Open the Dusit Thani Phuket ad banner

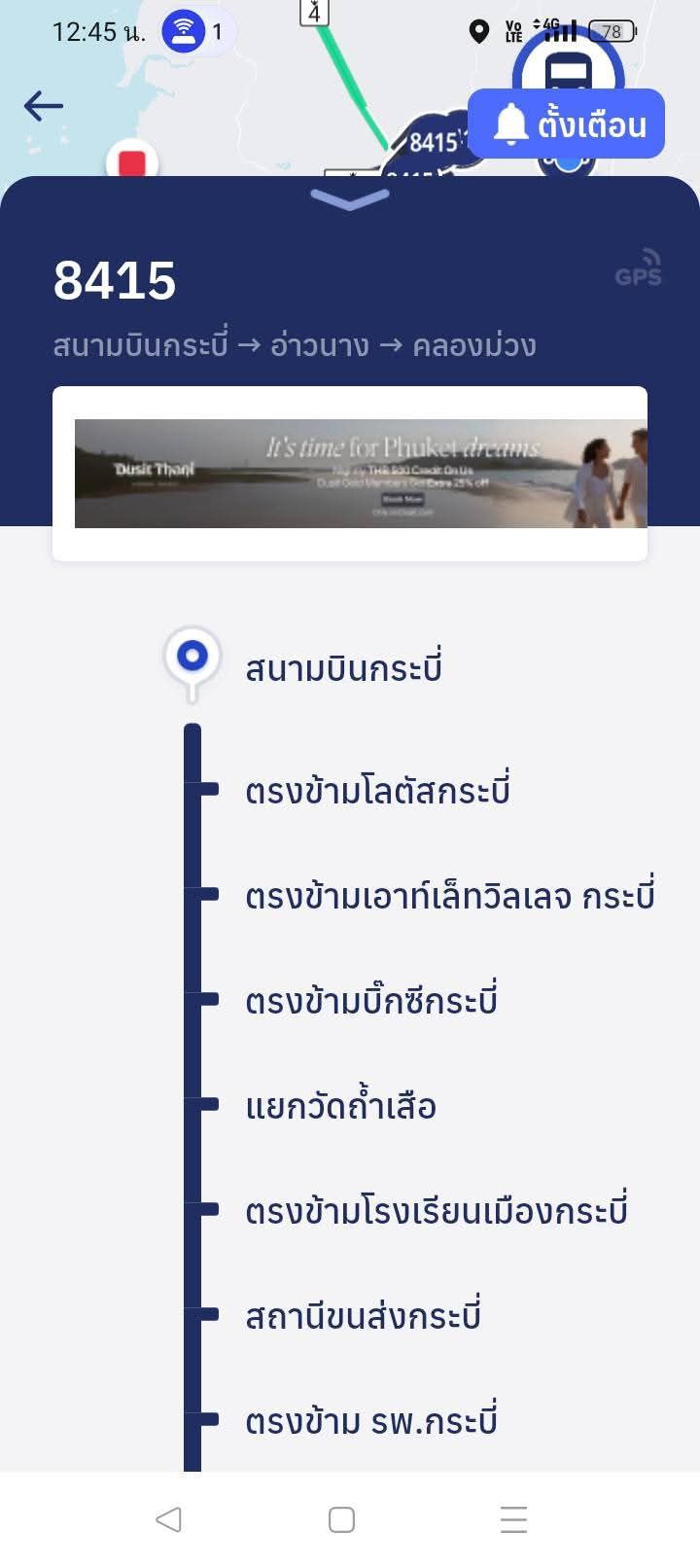coord(360,474)
